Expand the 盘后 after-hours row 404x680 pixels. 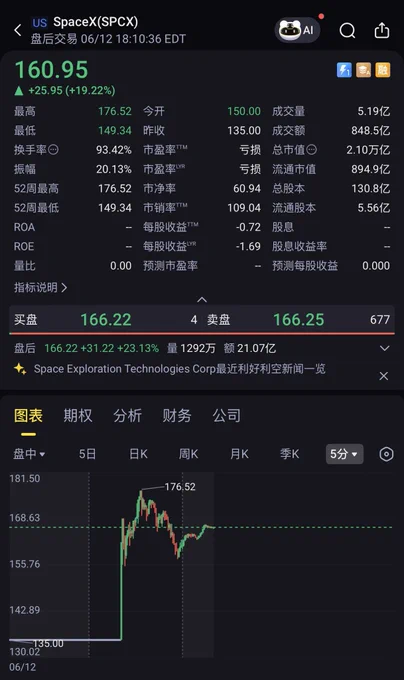click(384, 348)
